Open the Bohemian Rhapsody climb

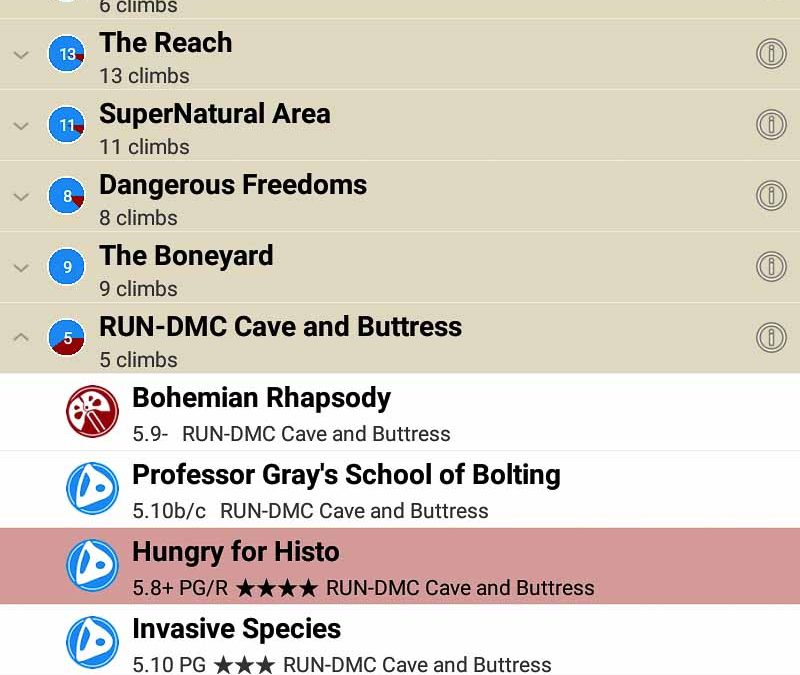[x=400, y=412]
